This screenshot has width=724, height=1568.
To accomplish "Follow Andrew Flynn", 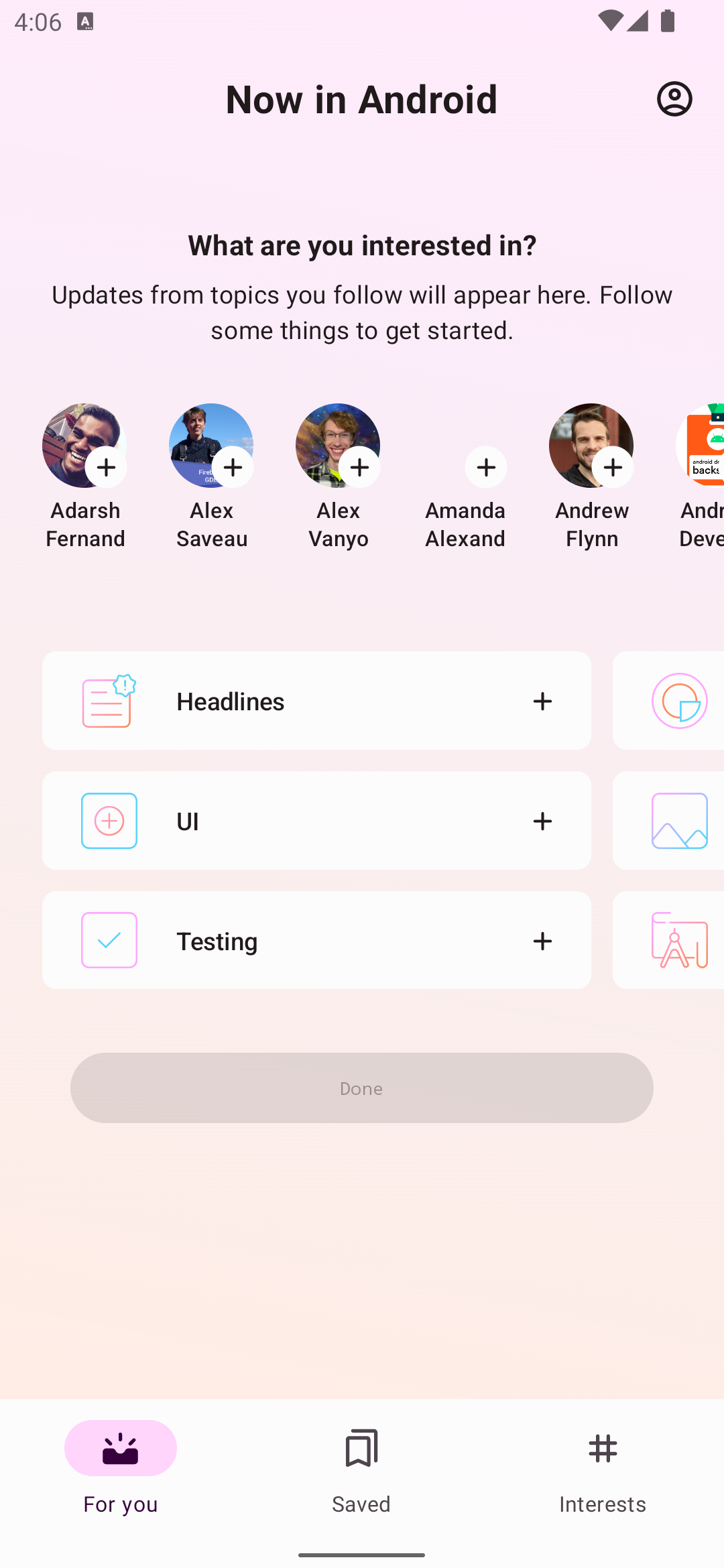I will 613,467.
